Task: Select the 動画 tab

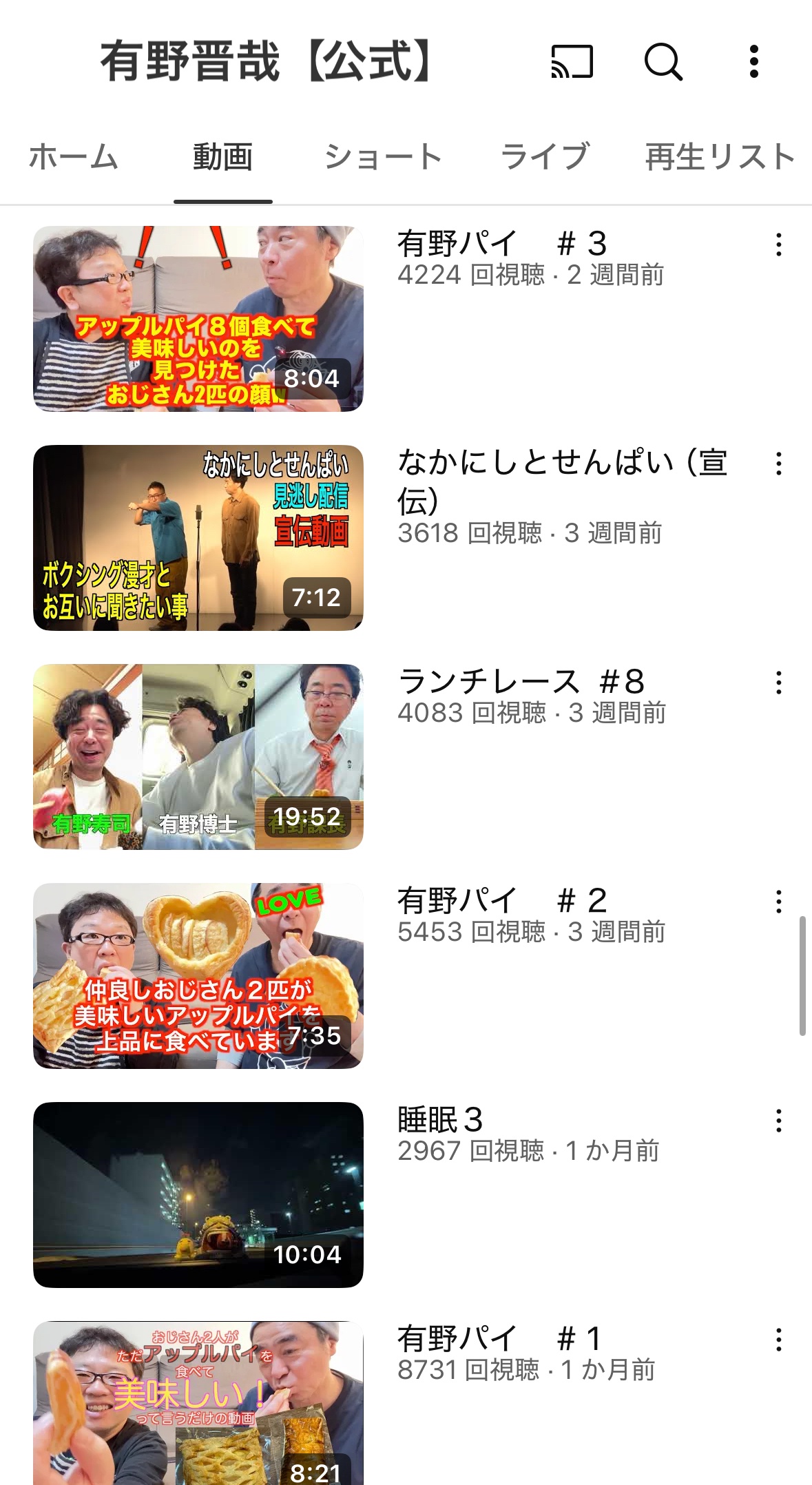Action: 222,157
